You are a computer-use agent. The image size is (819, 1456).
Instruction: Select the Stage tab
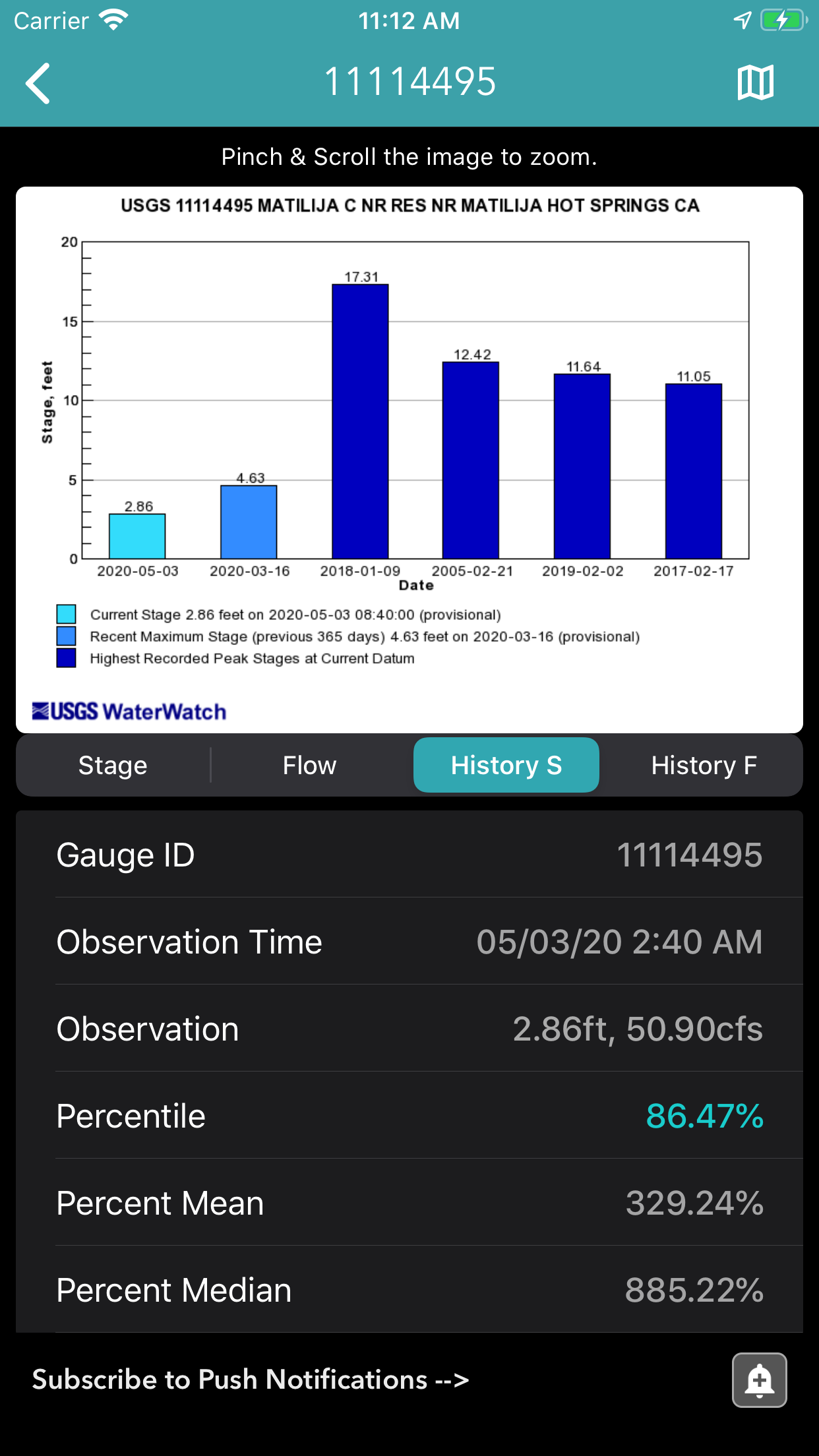(x=112, y=765)
